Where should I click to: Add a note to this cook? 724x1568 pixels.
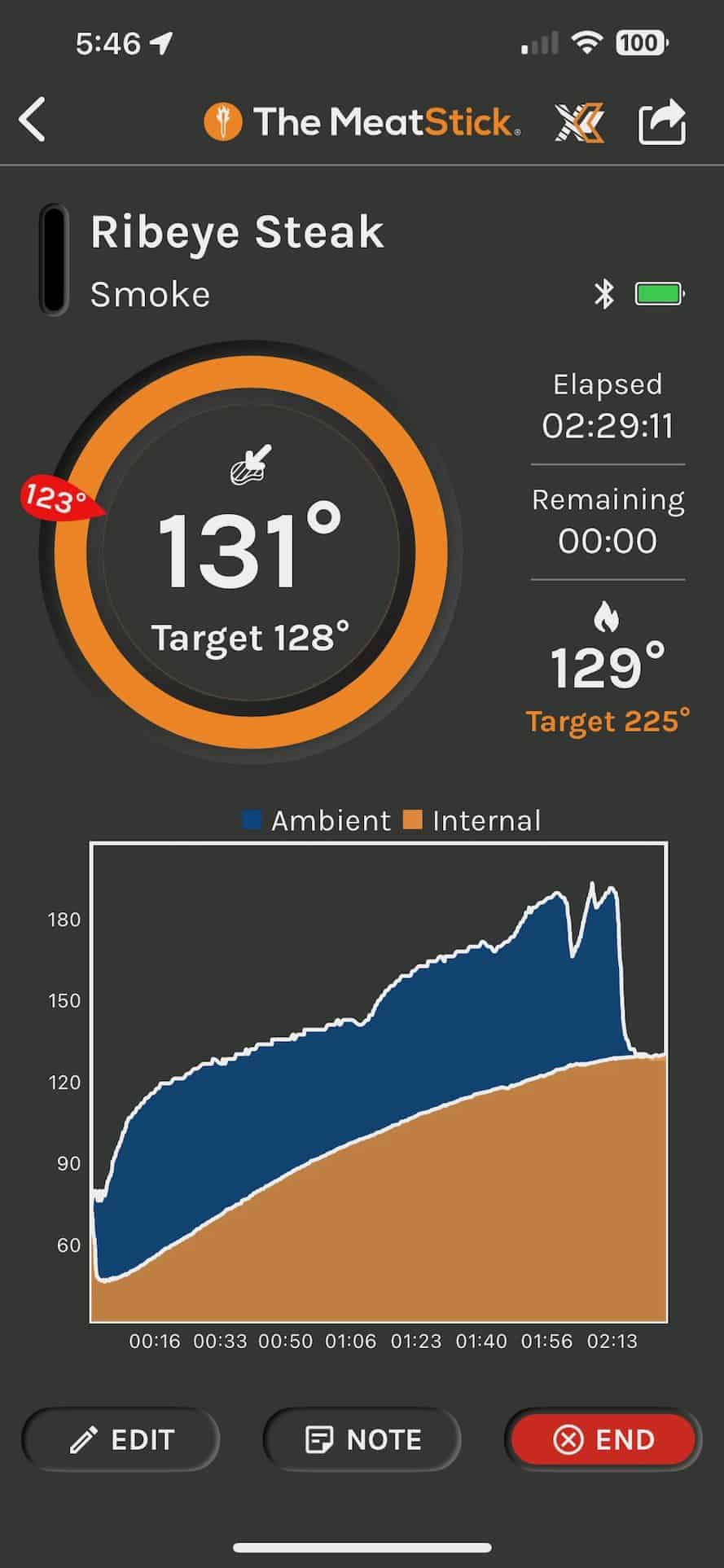[362, 1439]
